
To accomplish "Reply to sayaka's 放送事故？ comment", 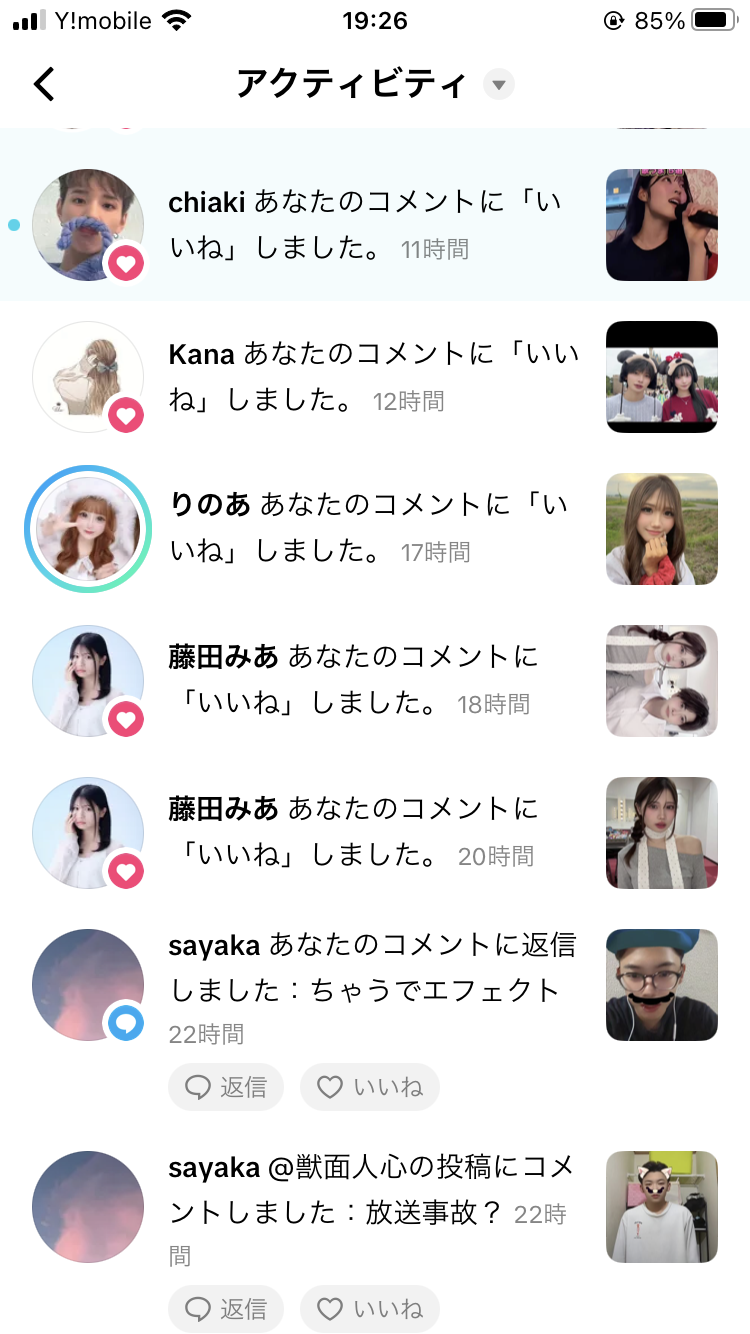I will (226, 1309).
